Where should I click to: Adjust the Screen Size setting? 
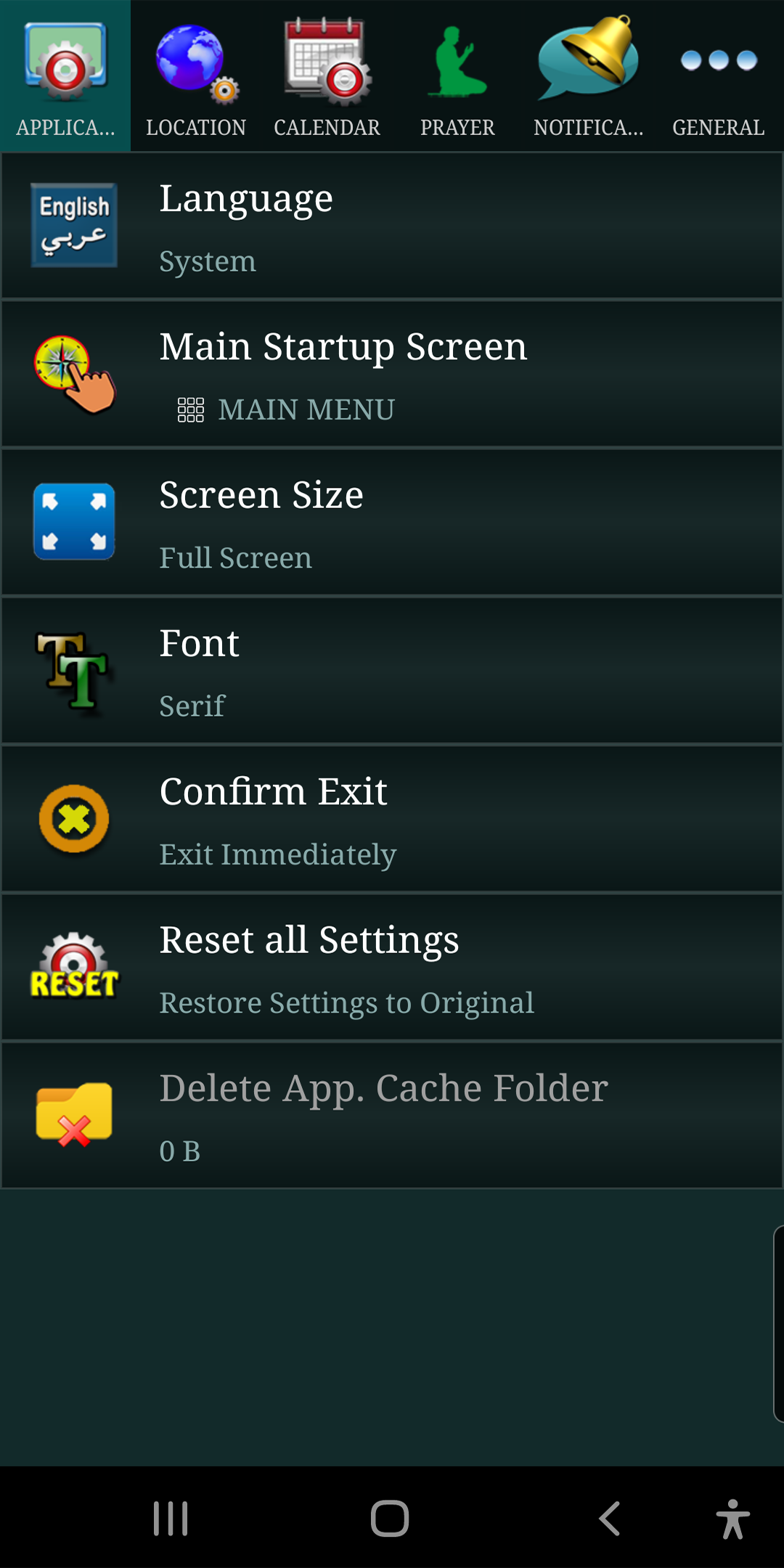pos(392,522)
